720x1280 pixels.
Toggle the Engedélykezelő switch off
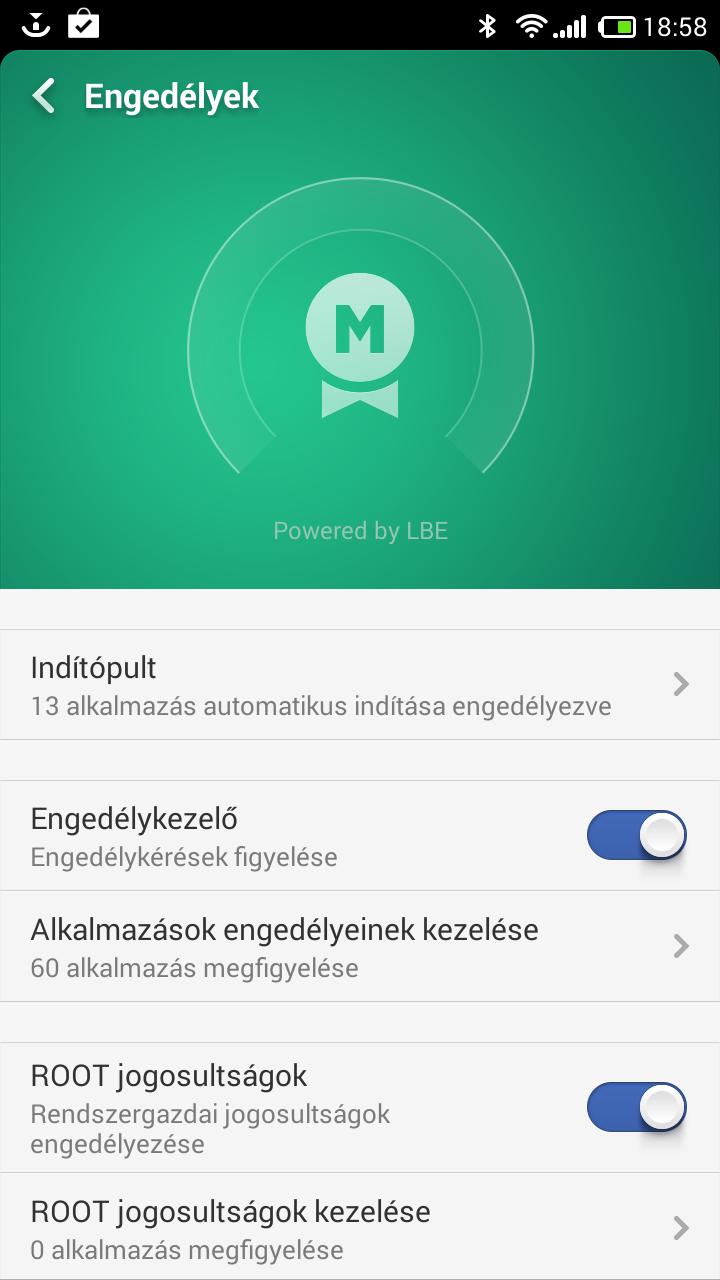click(637, 836)
